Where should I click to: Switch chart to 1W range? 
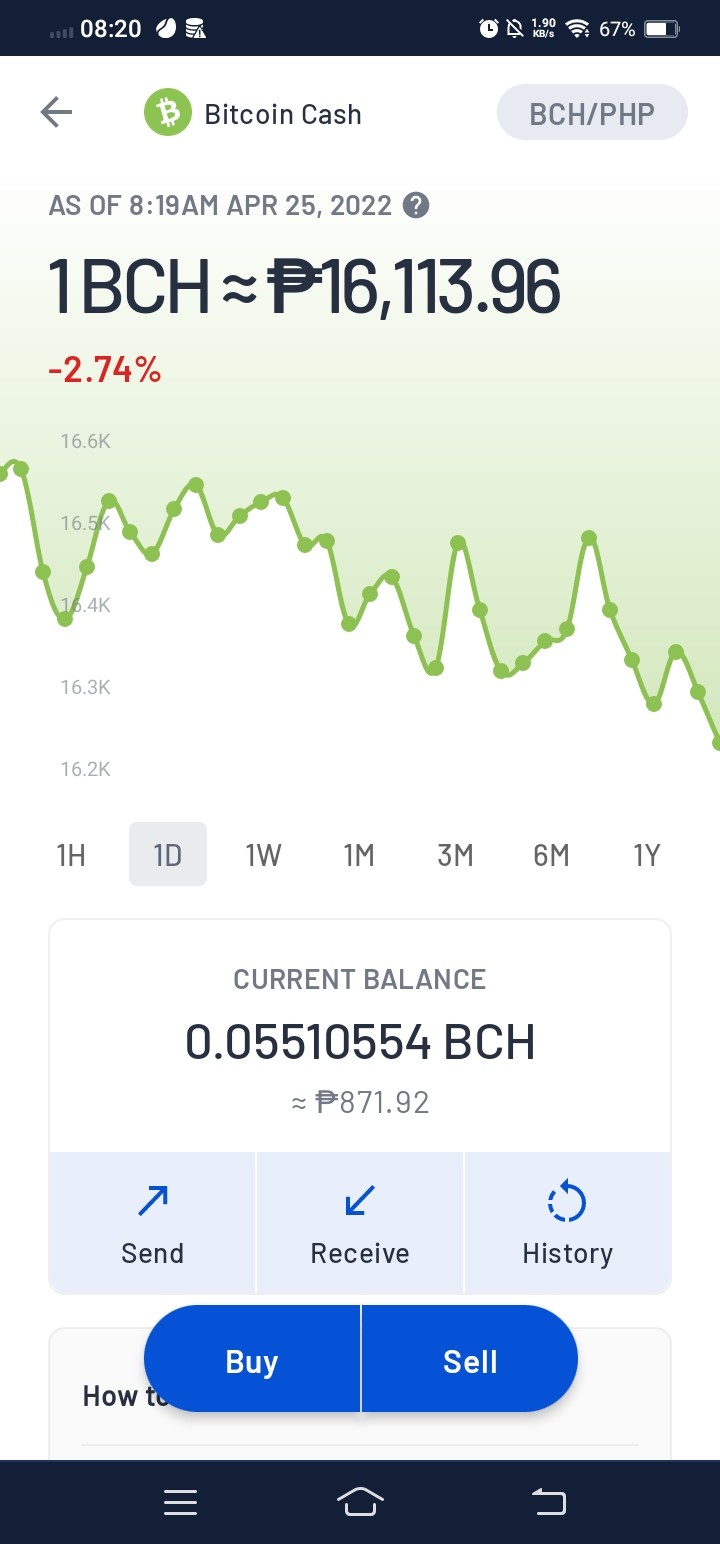point(264,855)
